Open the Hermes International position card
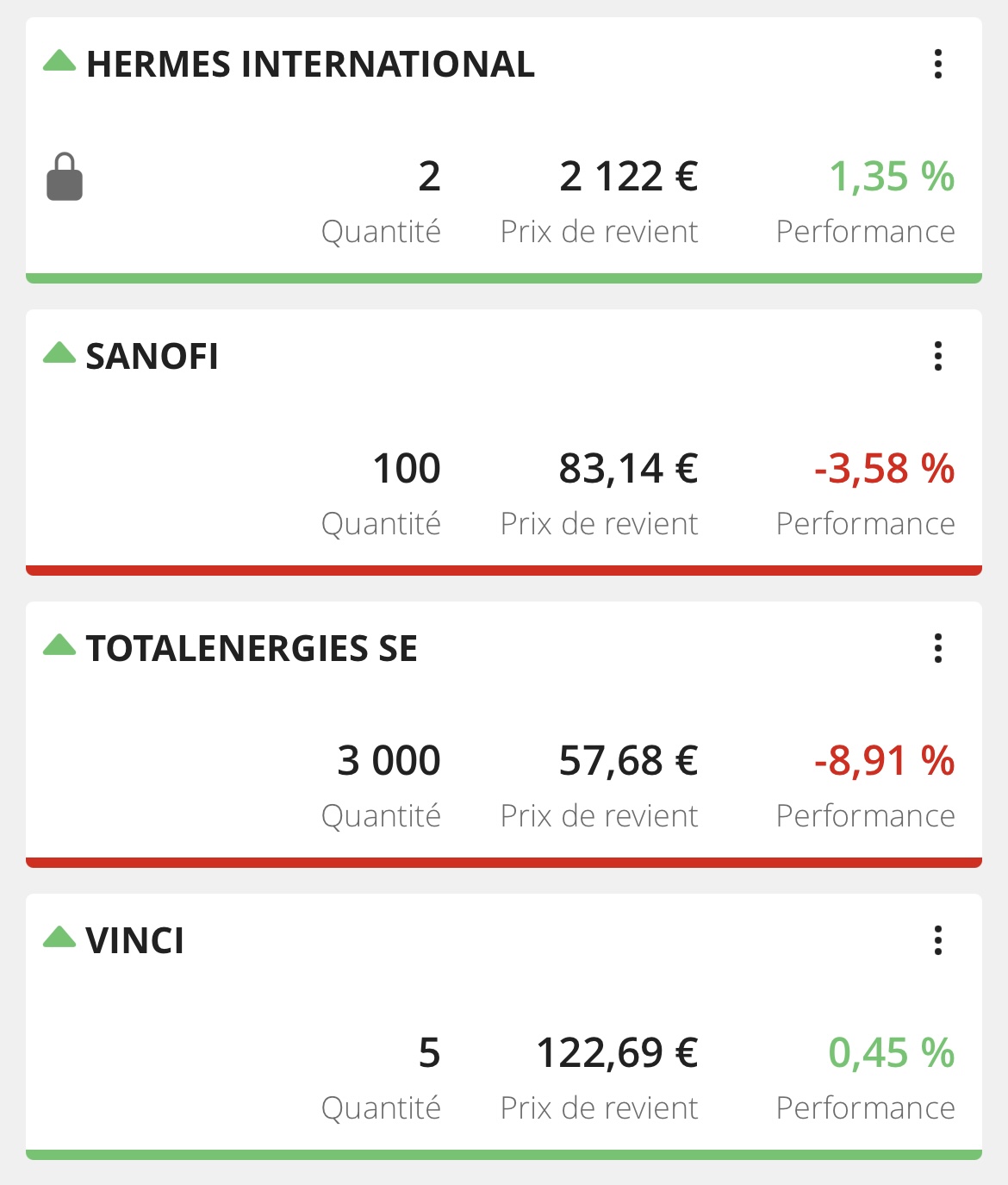This screenshot has height=1185, width=1008. [310, 65]
